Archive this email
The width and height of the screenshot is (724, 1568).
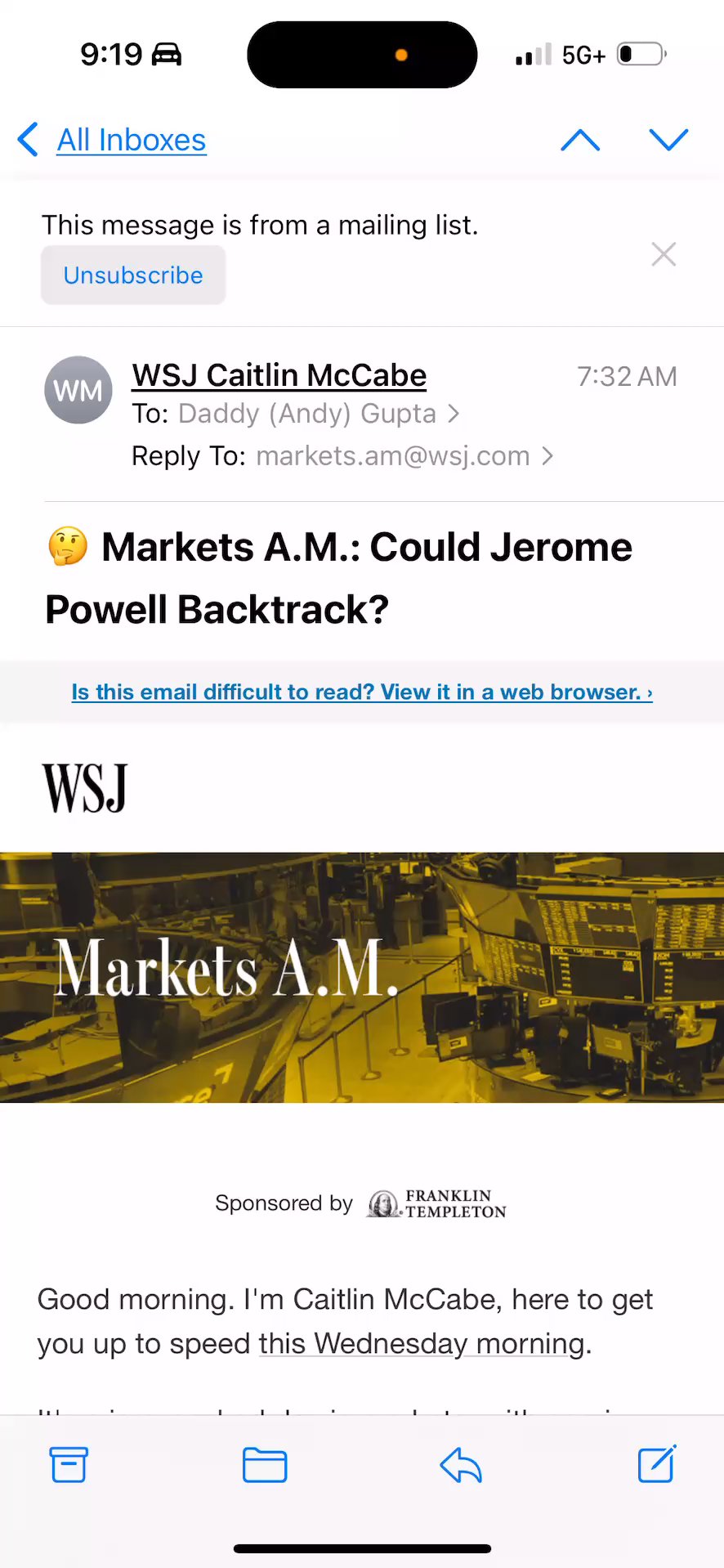click(69, 1464)
